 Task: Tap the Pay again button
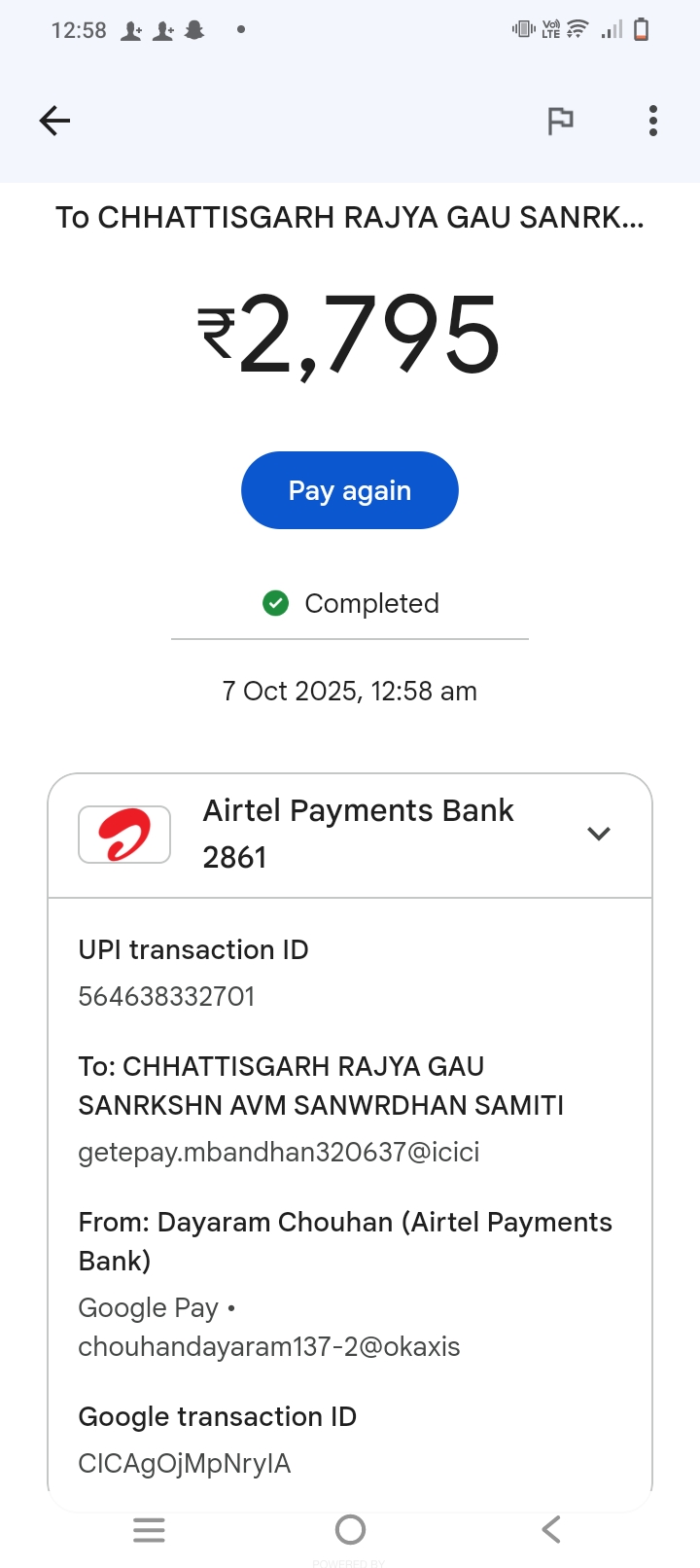[350, 490]
